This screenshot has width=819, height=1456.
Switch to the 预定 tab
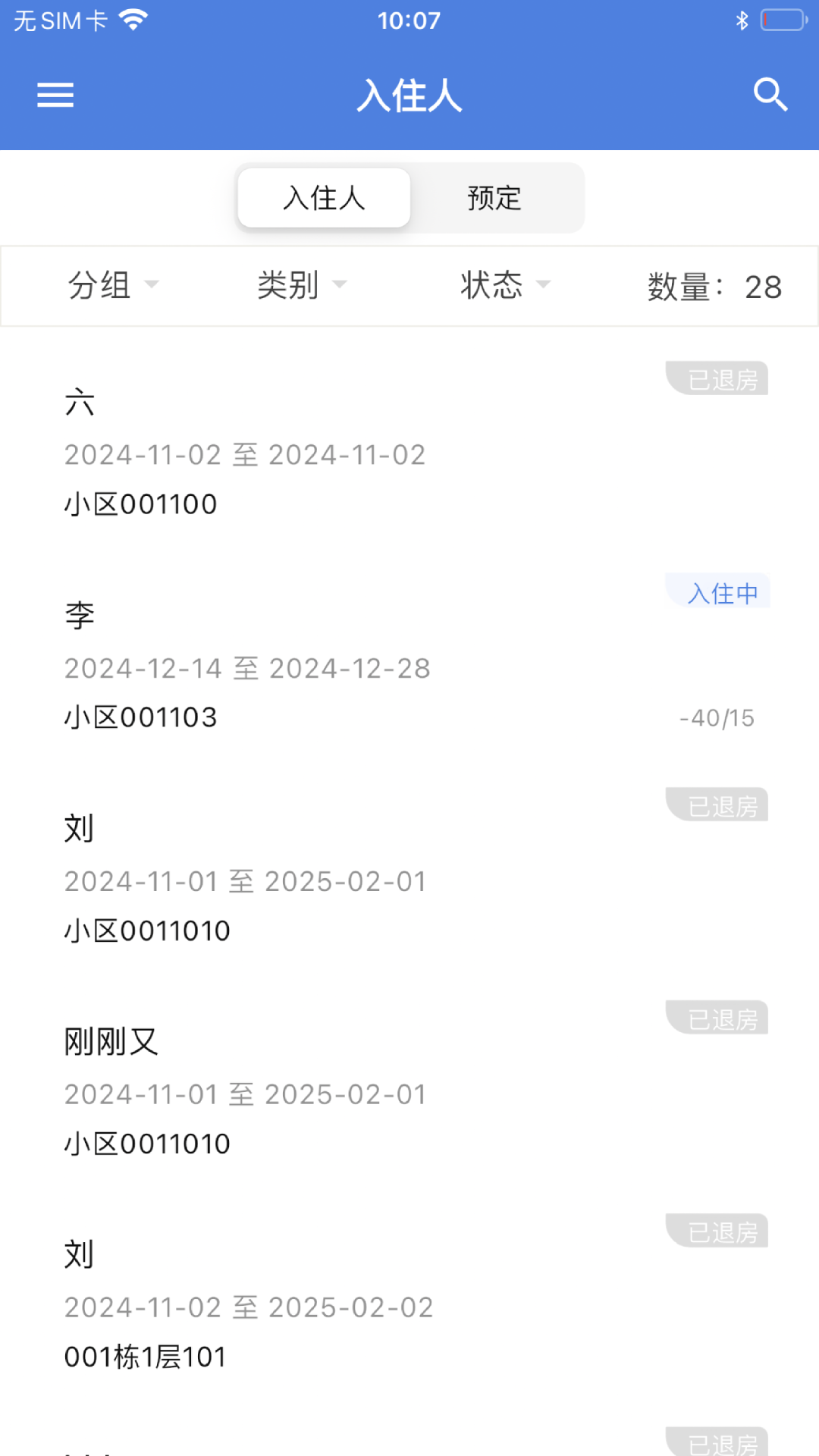494,197
